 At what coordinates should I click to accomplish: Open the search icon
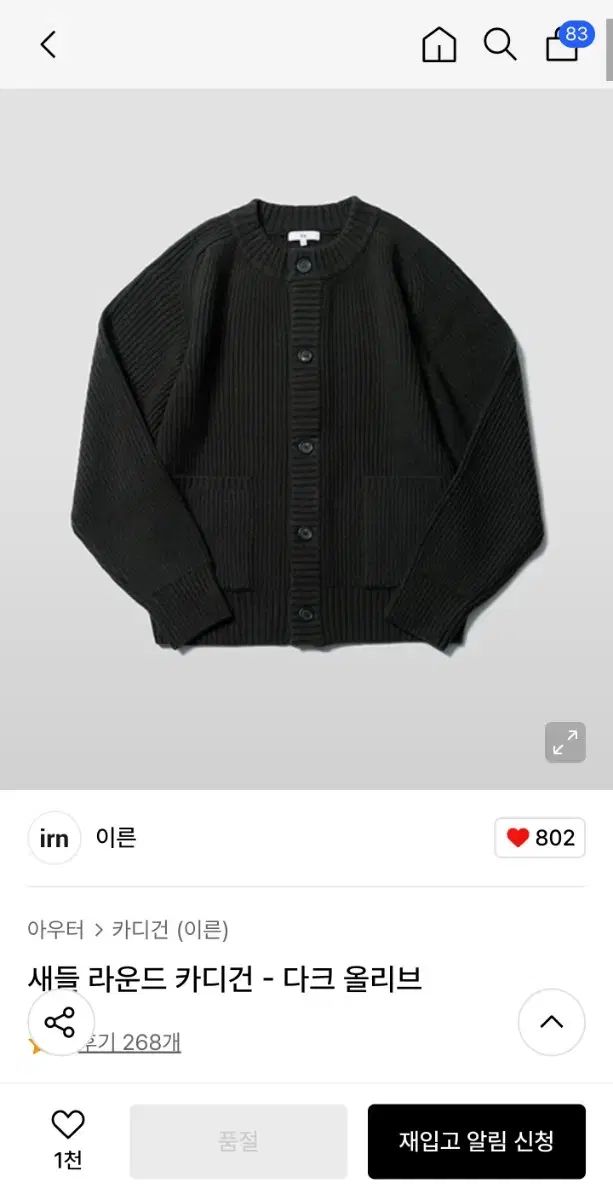click(x=499, y=45)
